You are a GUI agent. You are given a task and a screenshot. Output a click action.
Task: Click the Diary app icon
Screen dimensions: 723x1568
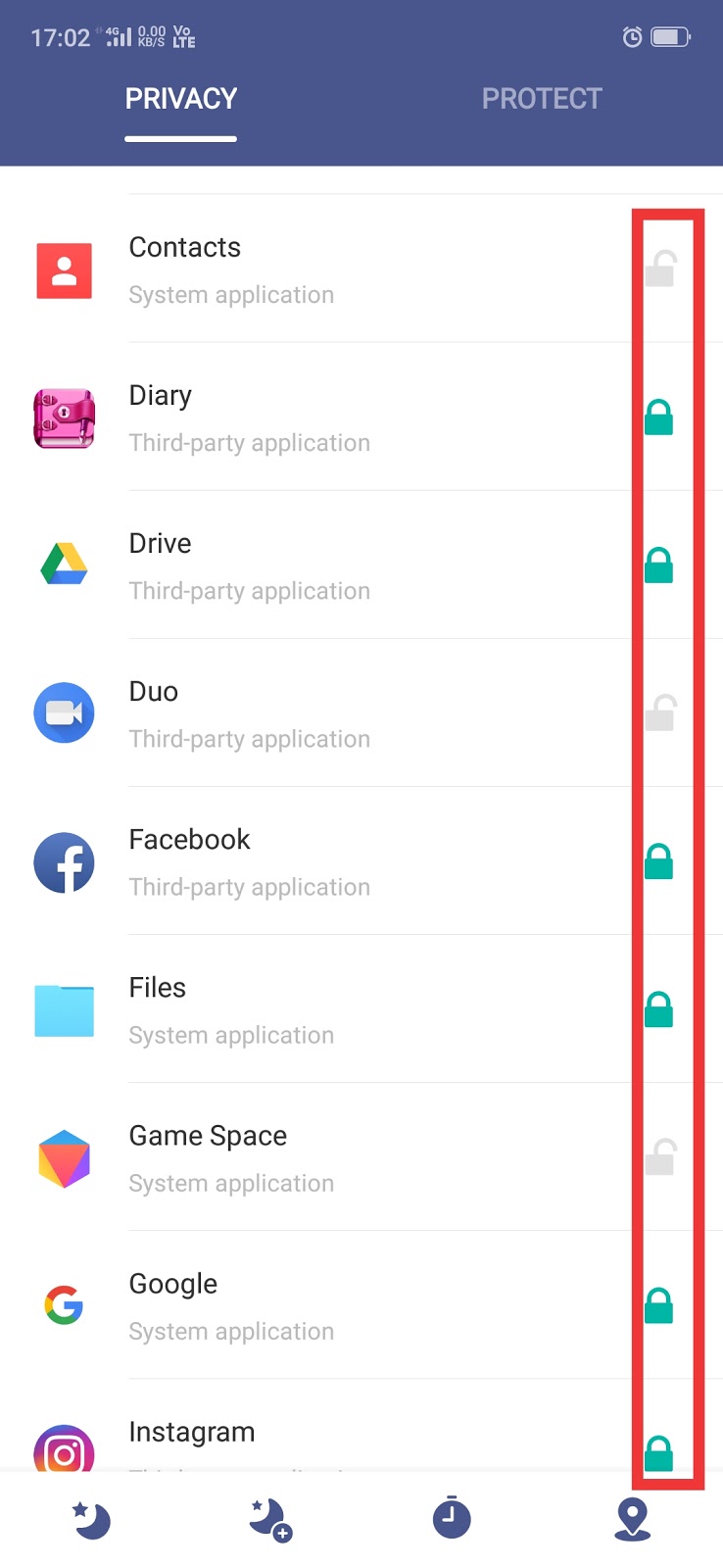pos(64,417)
